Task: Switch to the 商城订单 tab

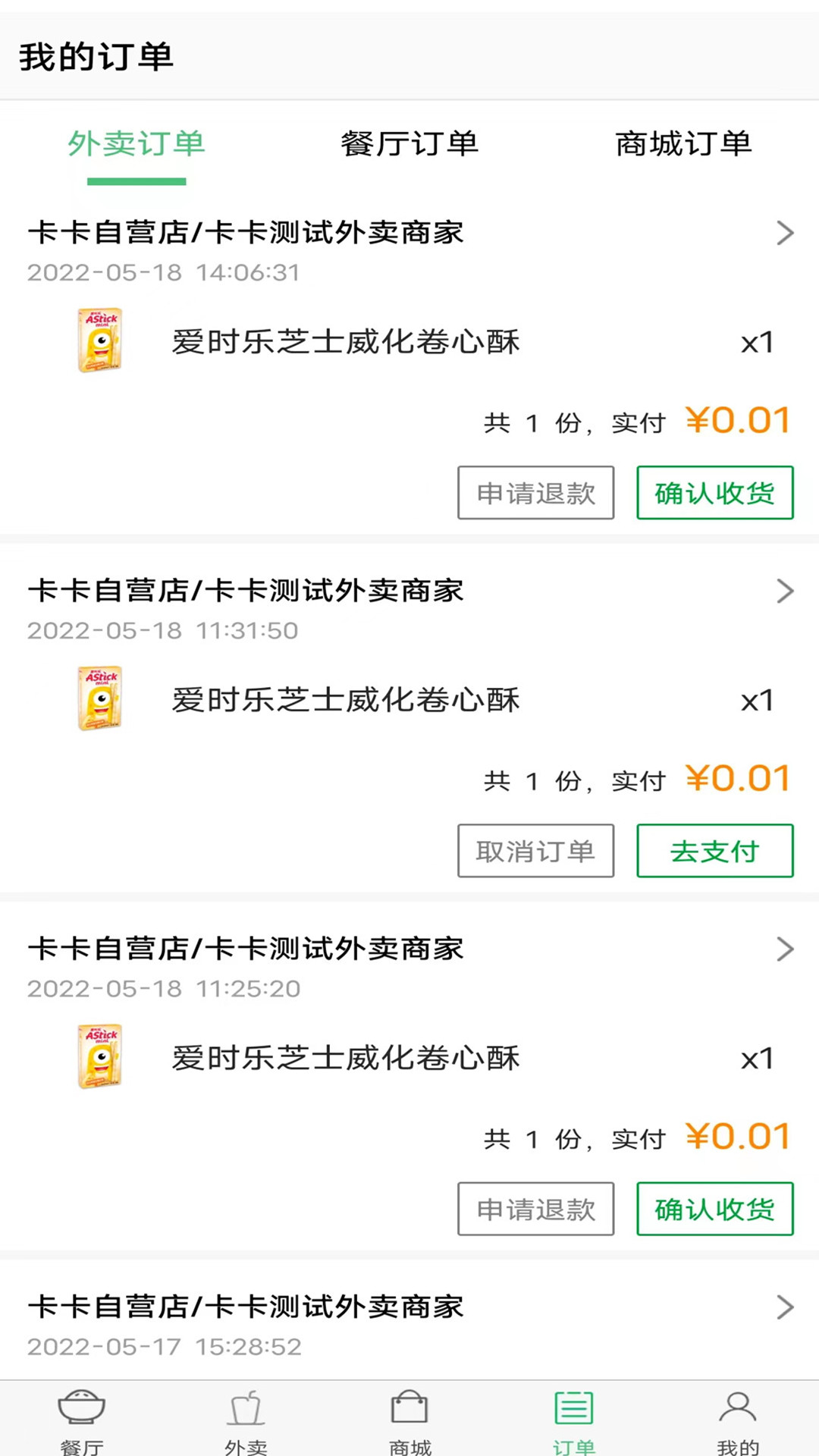Action: coord(682,144)
